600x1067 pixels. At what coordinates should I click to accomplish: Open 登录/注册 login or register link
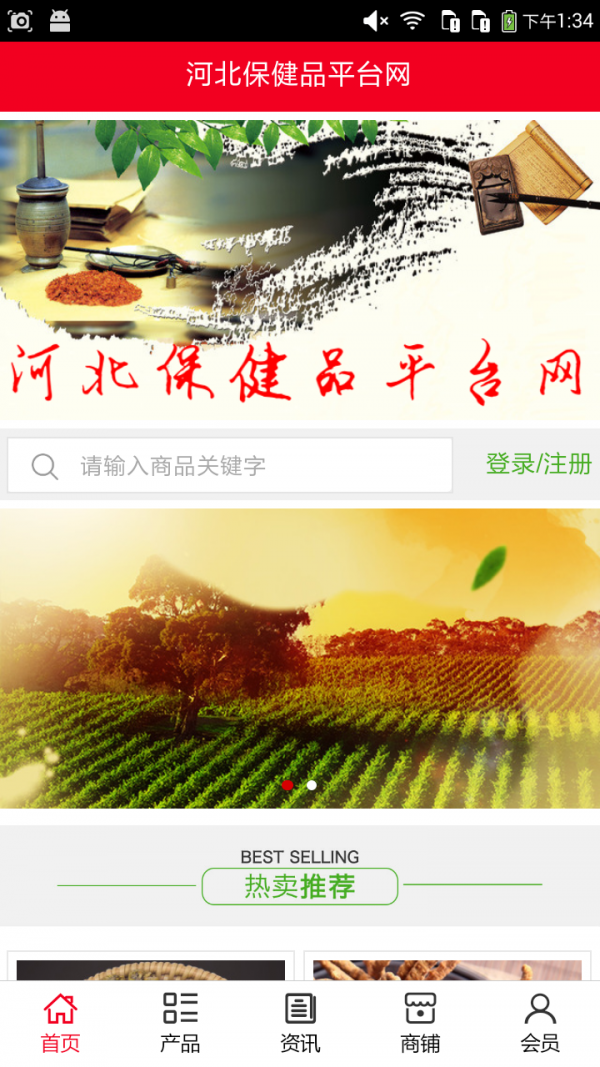pyautogui.click(x=538, y=464)
